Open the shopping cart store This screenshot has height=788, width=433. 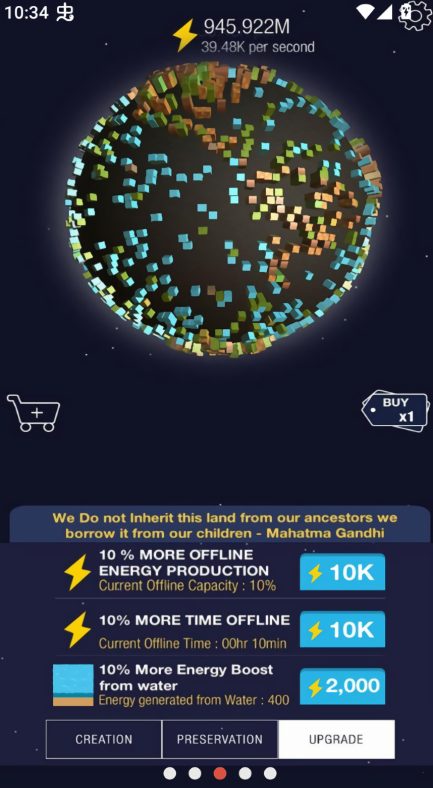click(x=34, y=413)
